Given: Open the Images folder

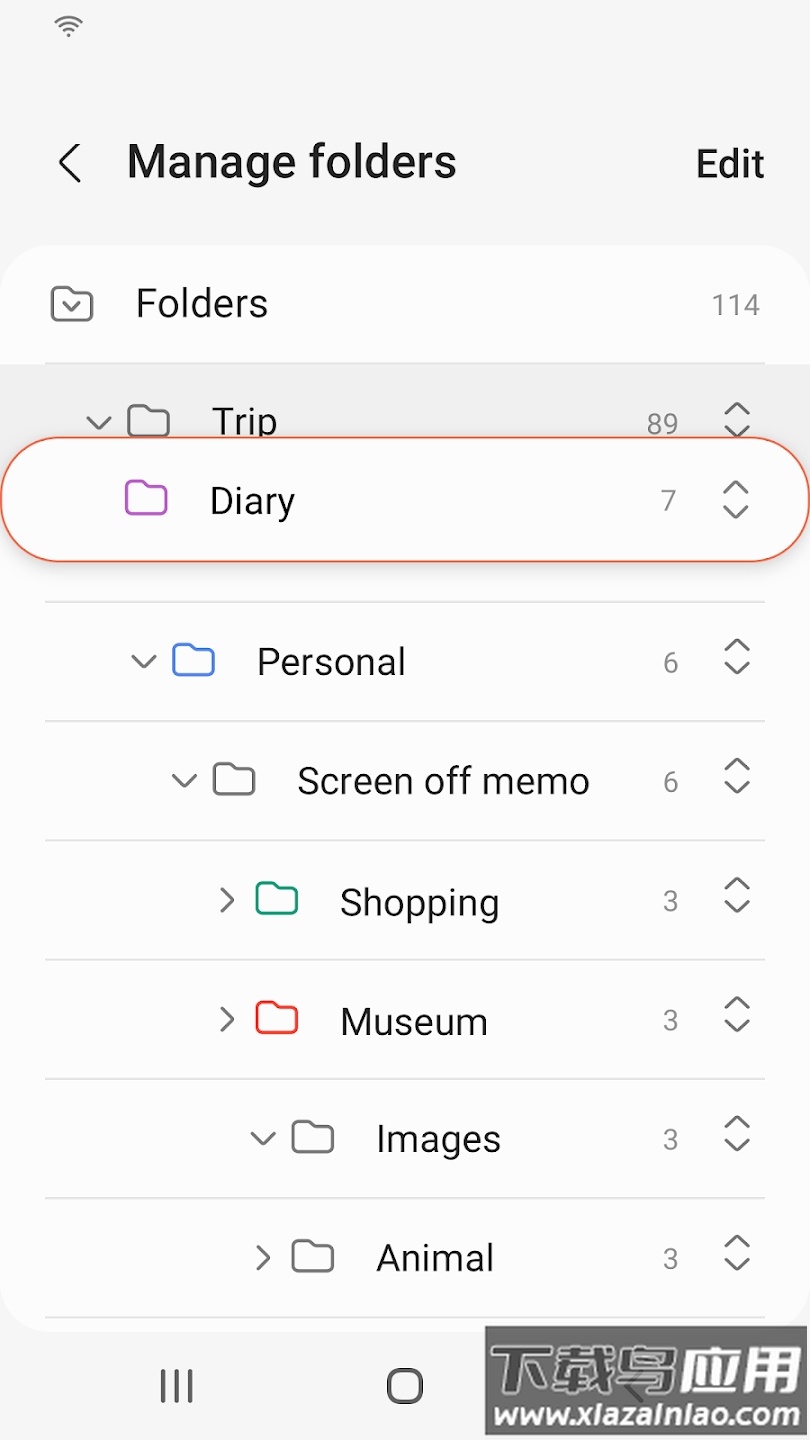Looking at the screenshot, I should pyautogui.click(x=438, y=1139).
